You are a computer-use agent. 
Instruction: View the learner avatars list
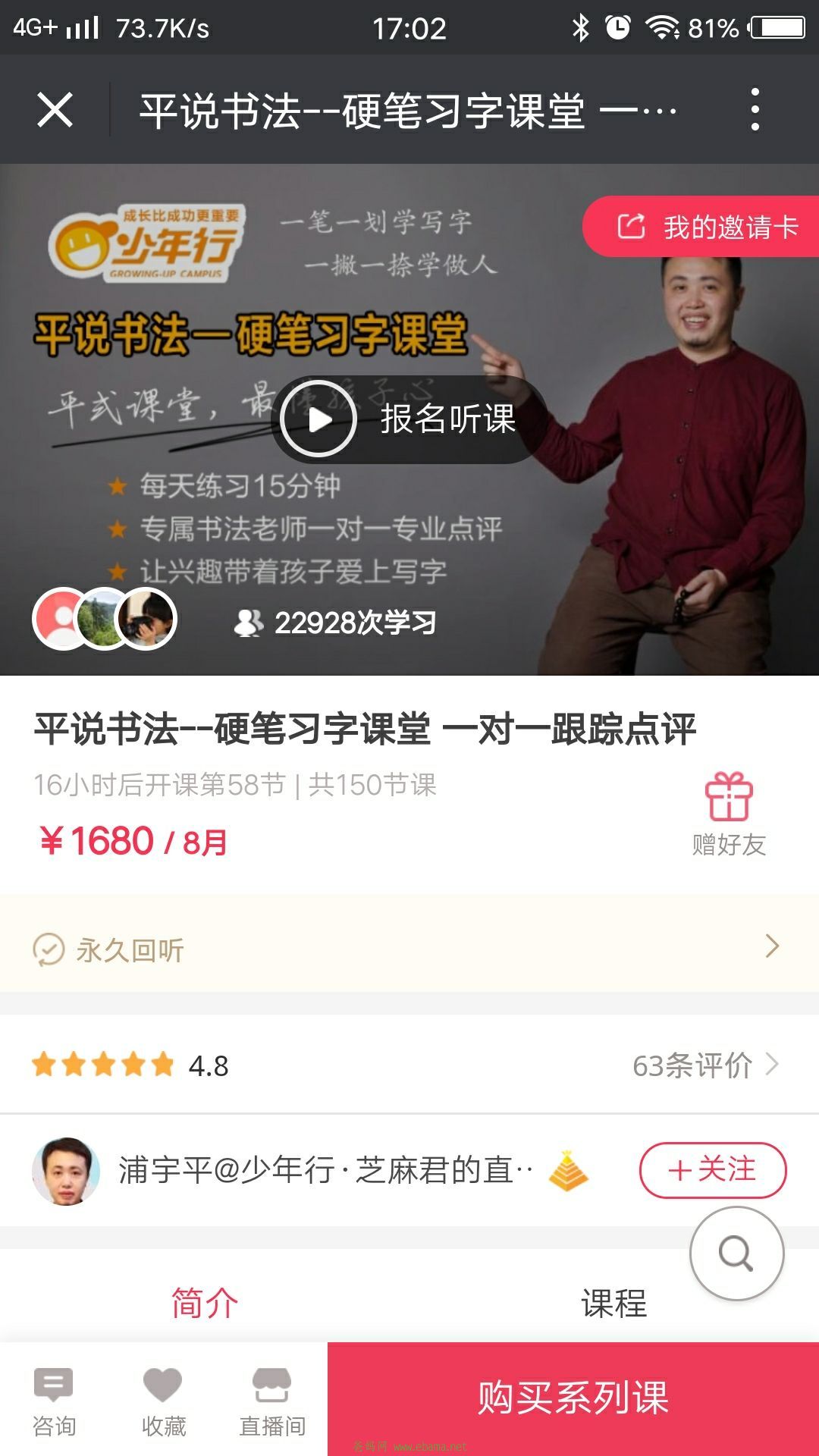tap(105, 619)
